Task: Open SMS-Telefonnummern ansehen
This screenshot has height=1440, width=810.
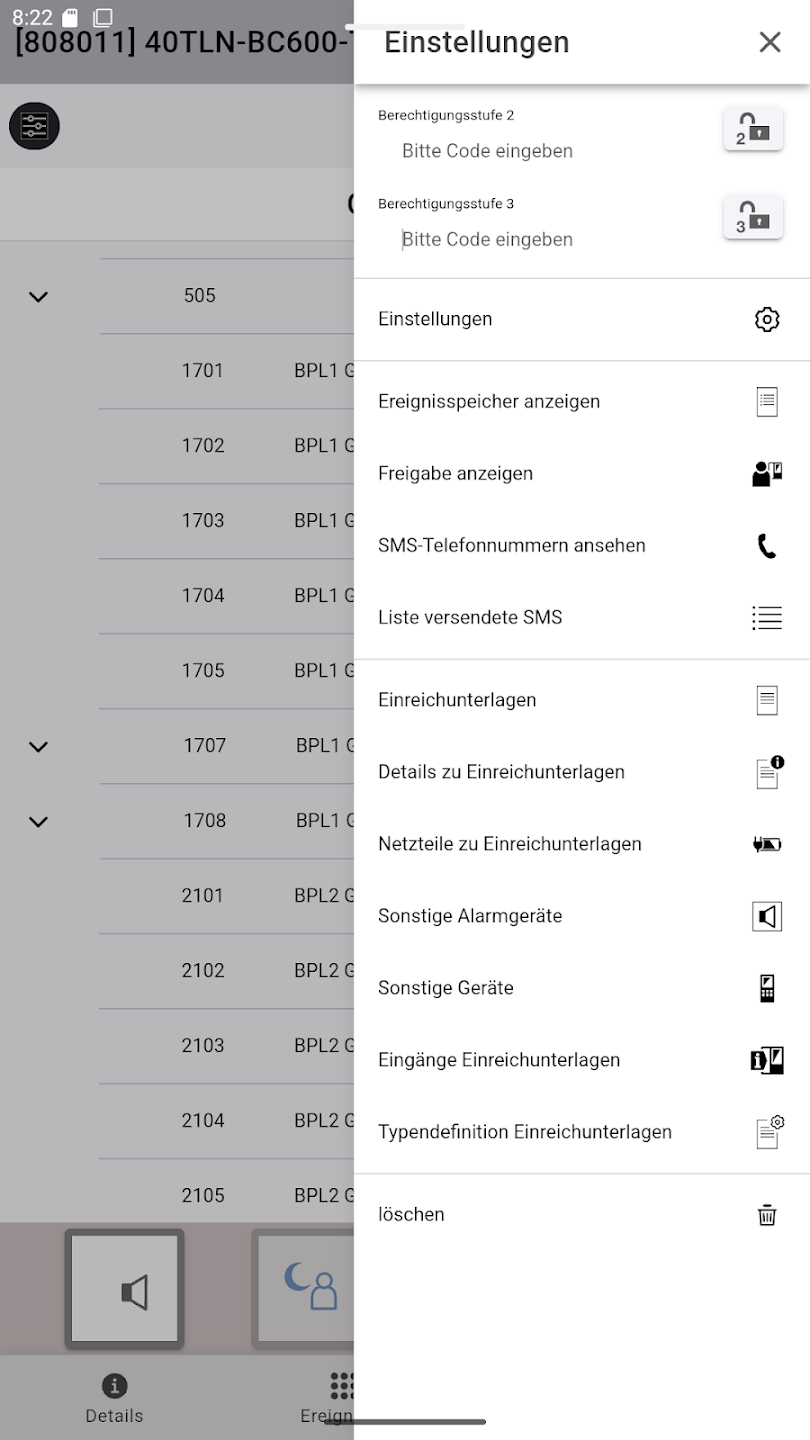Action: [x=580, y=546]
